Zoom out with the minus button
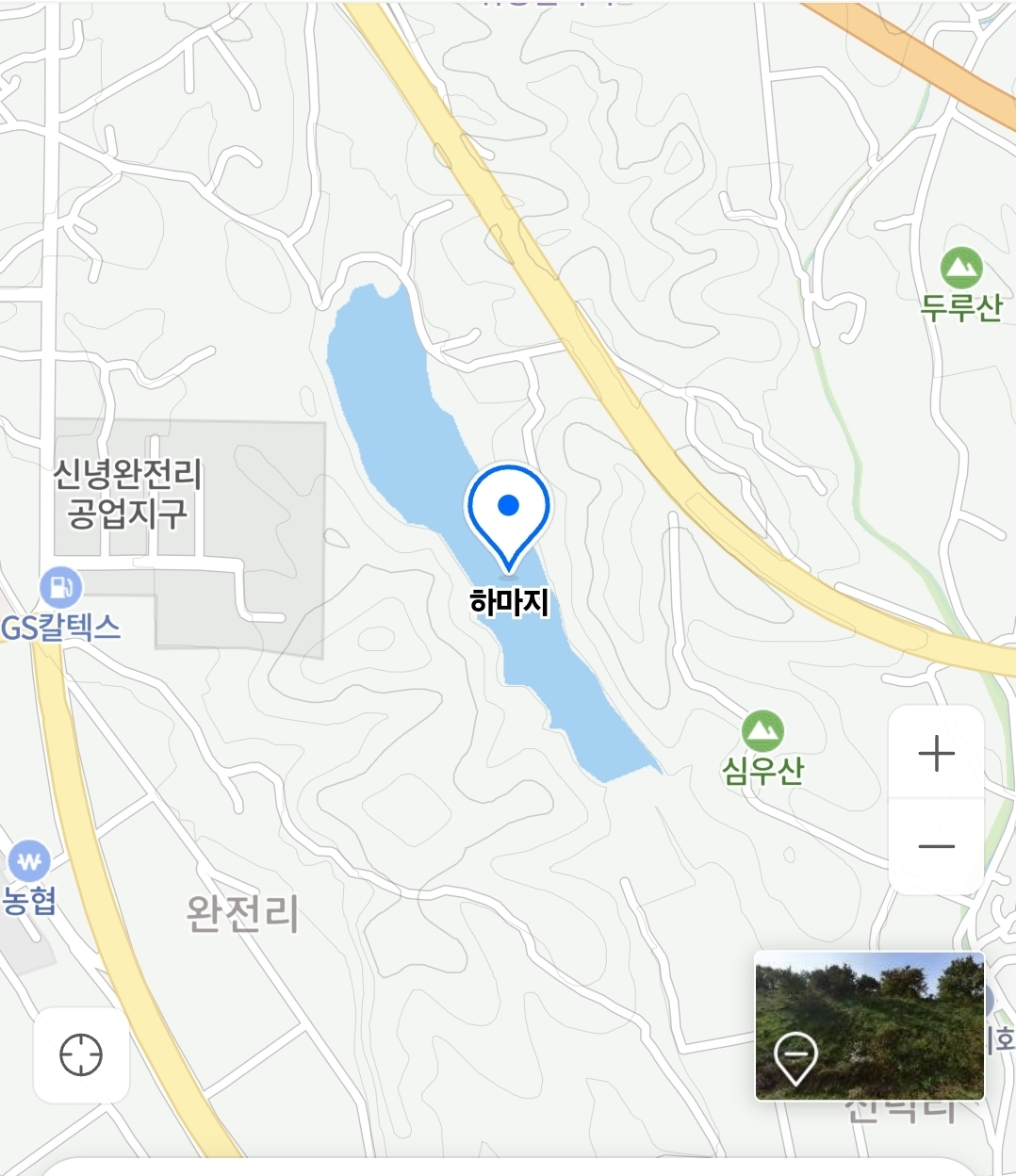The width and height of the screenshot is (1016, 1176). [x=936, y=846]
